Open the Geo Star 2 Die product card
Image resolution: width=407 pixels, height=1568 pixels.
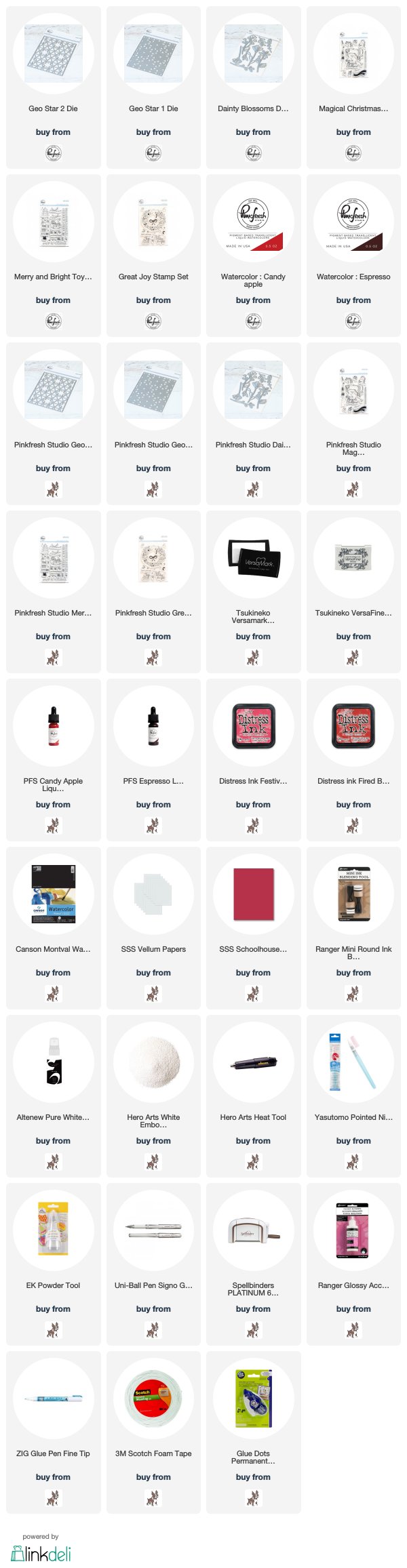[x=53, y=54]
